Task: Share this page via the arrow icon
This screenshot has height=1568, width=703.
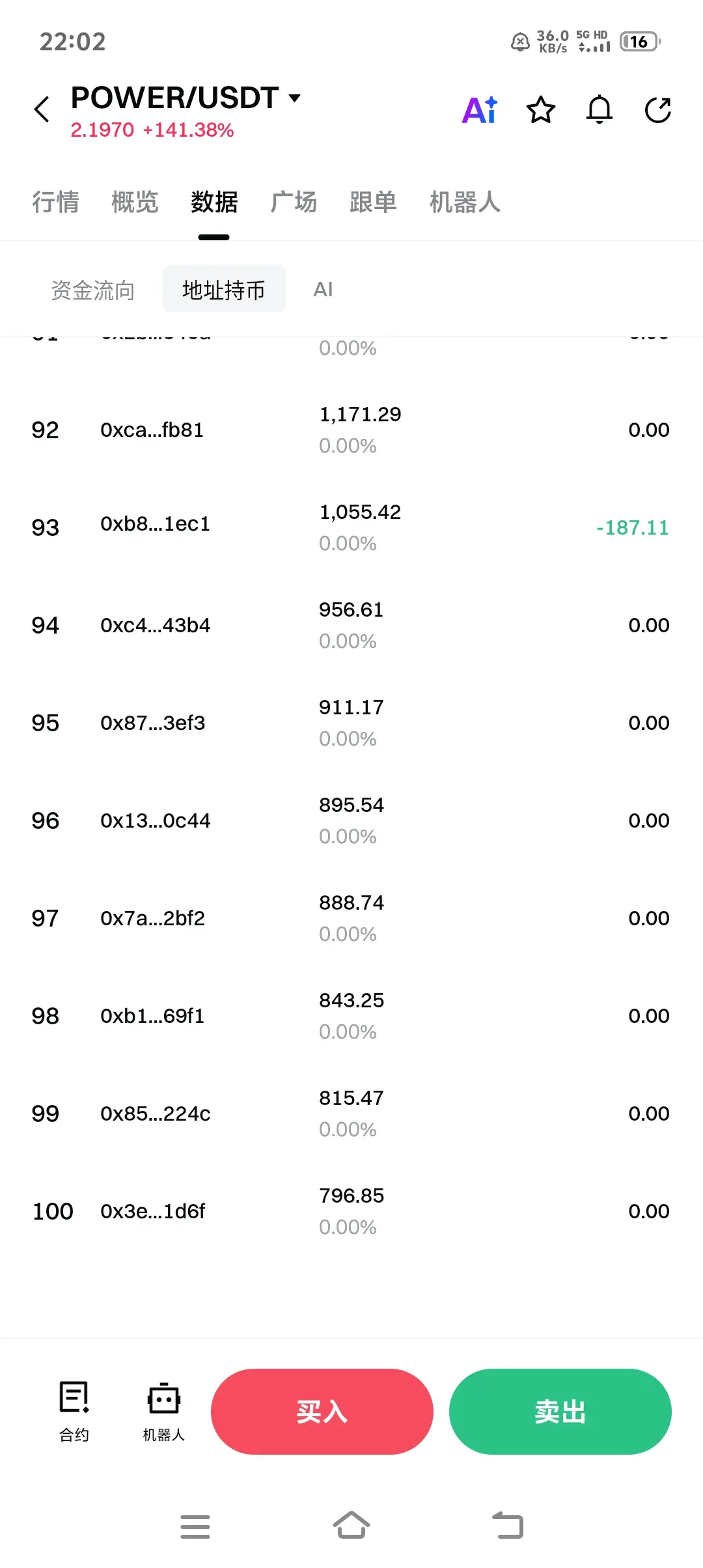Action: (x=657, y=109)
